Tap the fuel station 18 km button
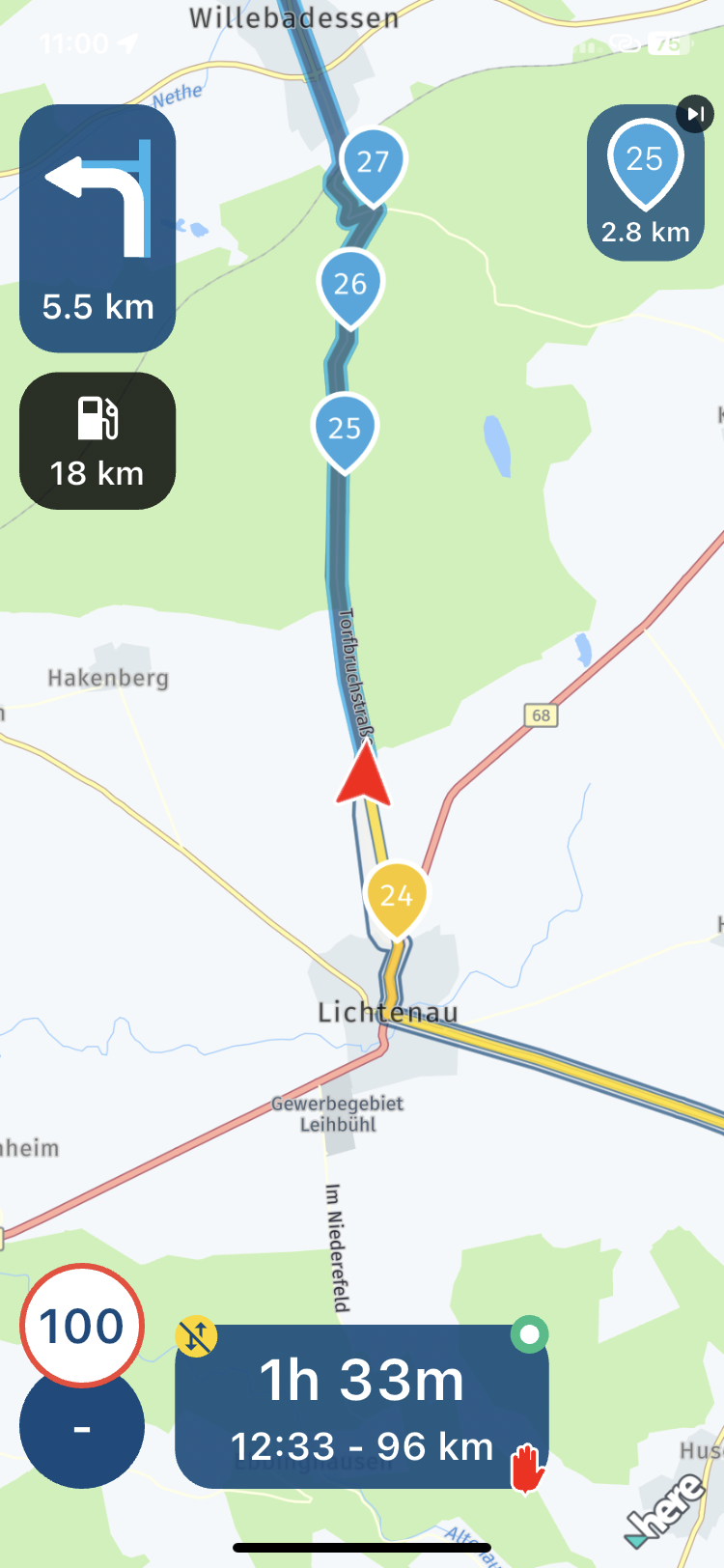 click(x=97, y=441)
